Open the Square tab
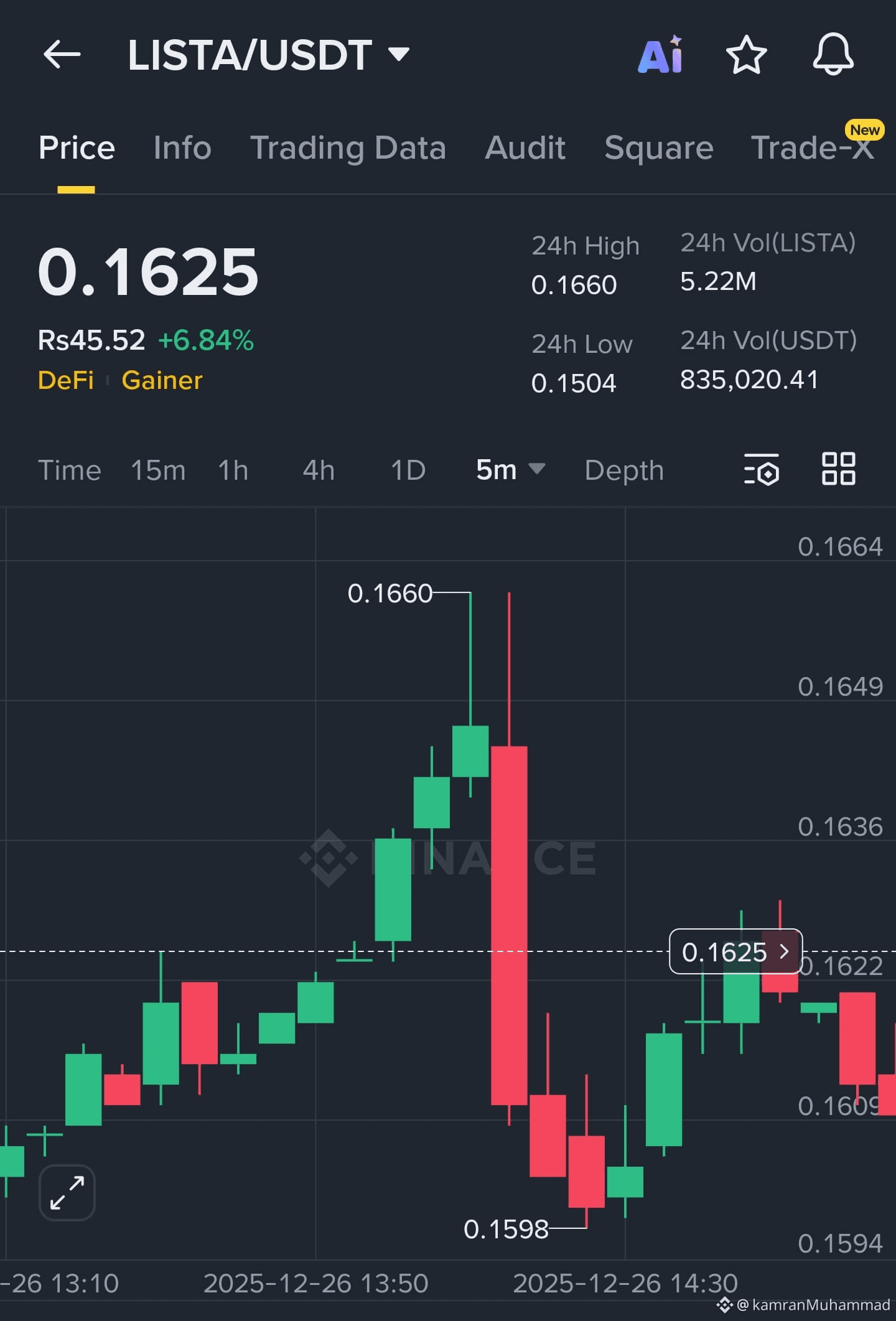This screenshot has height=1321, width=896. point(658,148)
